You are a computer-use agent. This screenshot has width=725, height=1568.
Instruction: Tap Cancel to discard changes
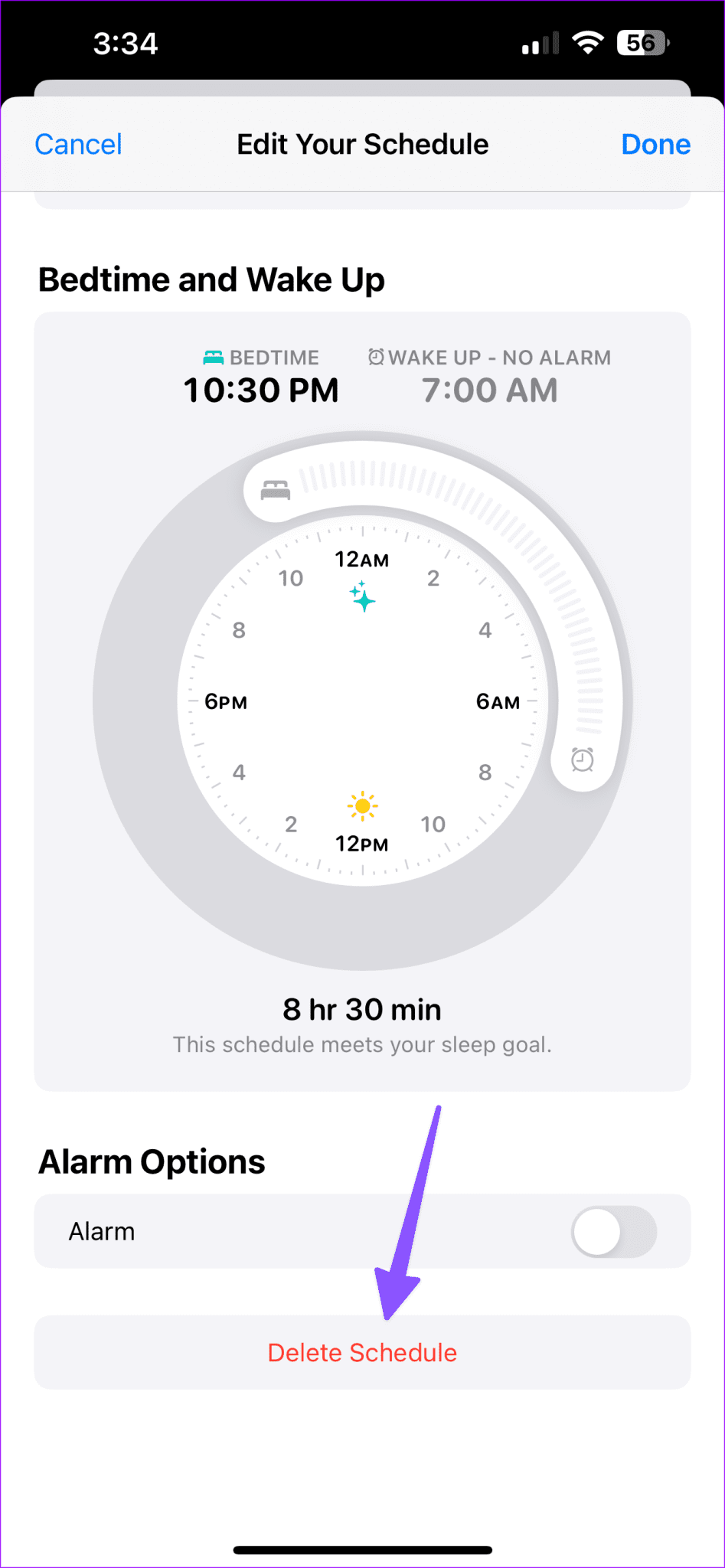click(x=77, y=144)
